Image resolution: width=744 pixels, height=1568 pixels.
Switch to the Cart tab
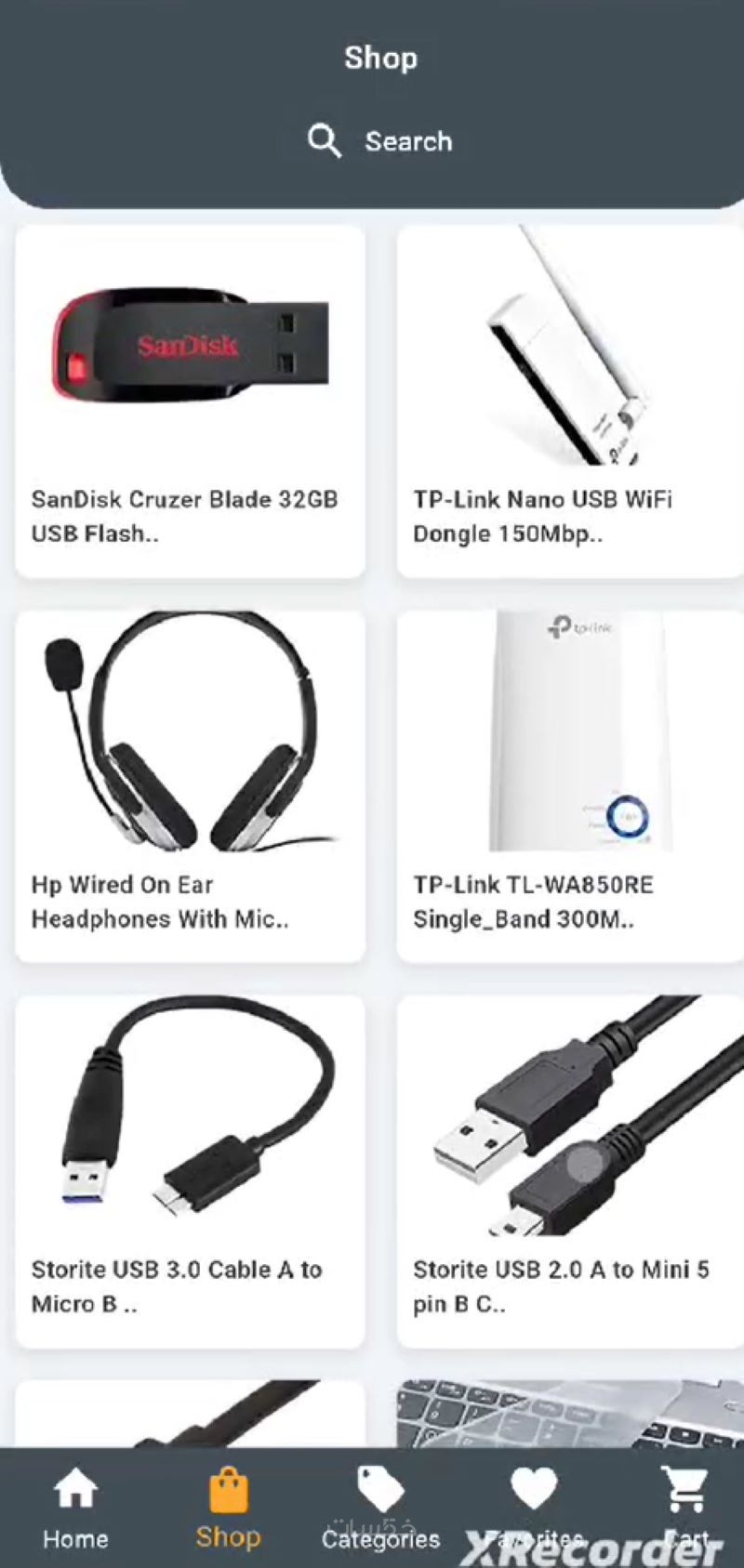[x=685, y=1508]
